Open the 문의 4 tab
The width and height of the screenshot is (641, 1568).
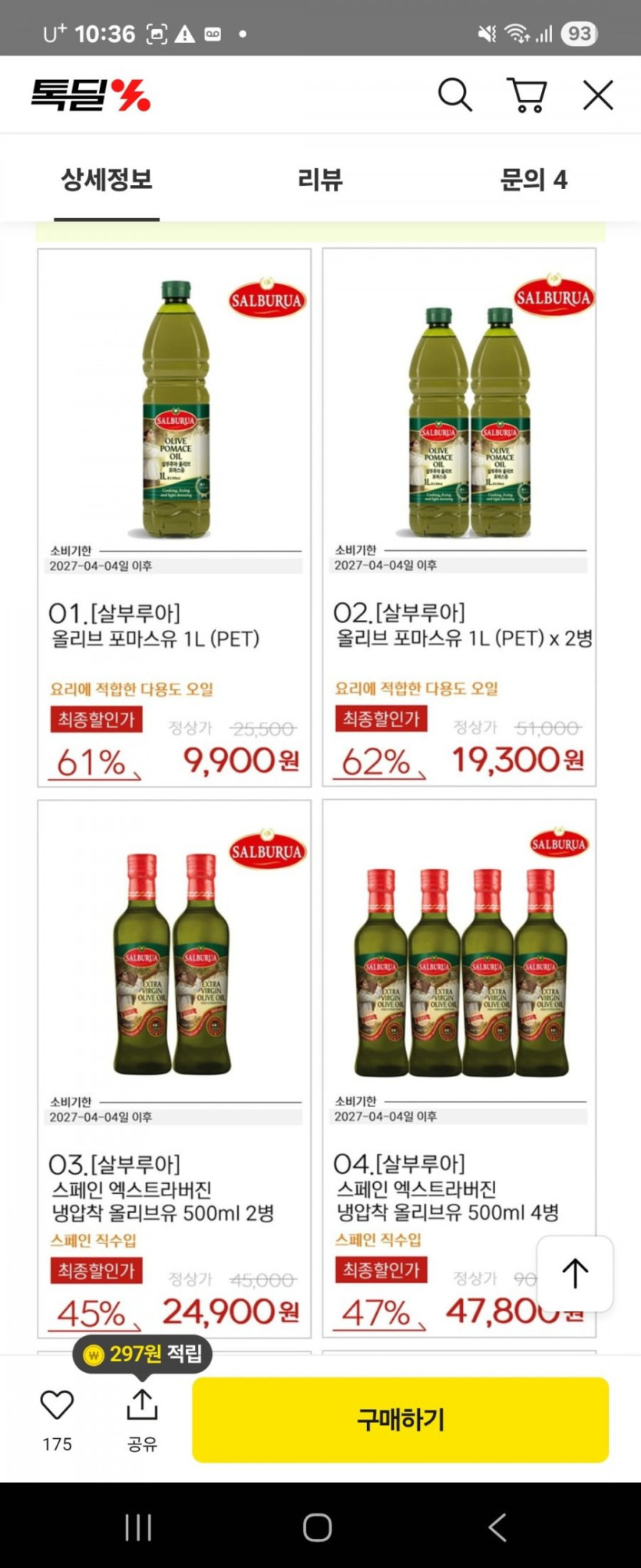point(534,180)
